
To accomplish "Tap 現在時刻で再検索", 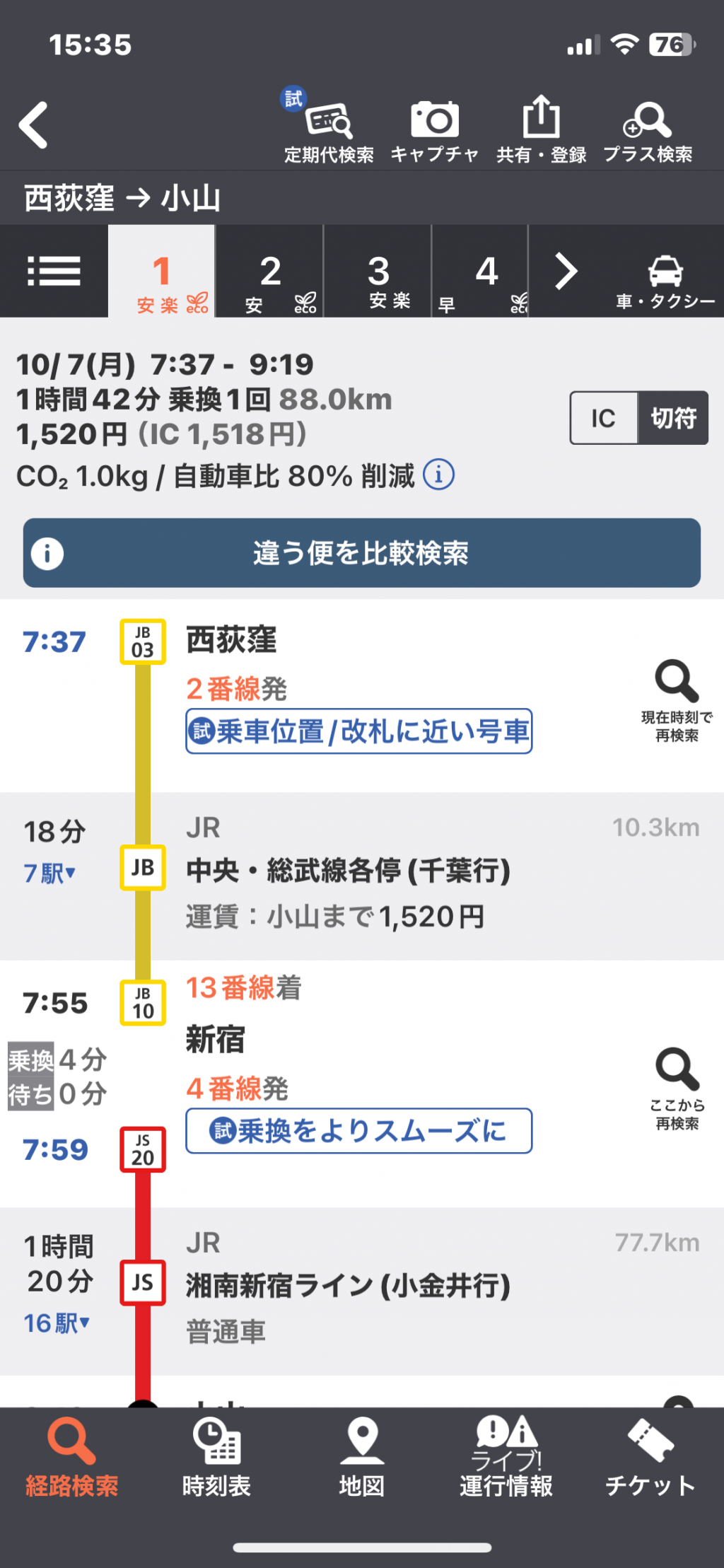I will coord(677,701).
